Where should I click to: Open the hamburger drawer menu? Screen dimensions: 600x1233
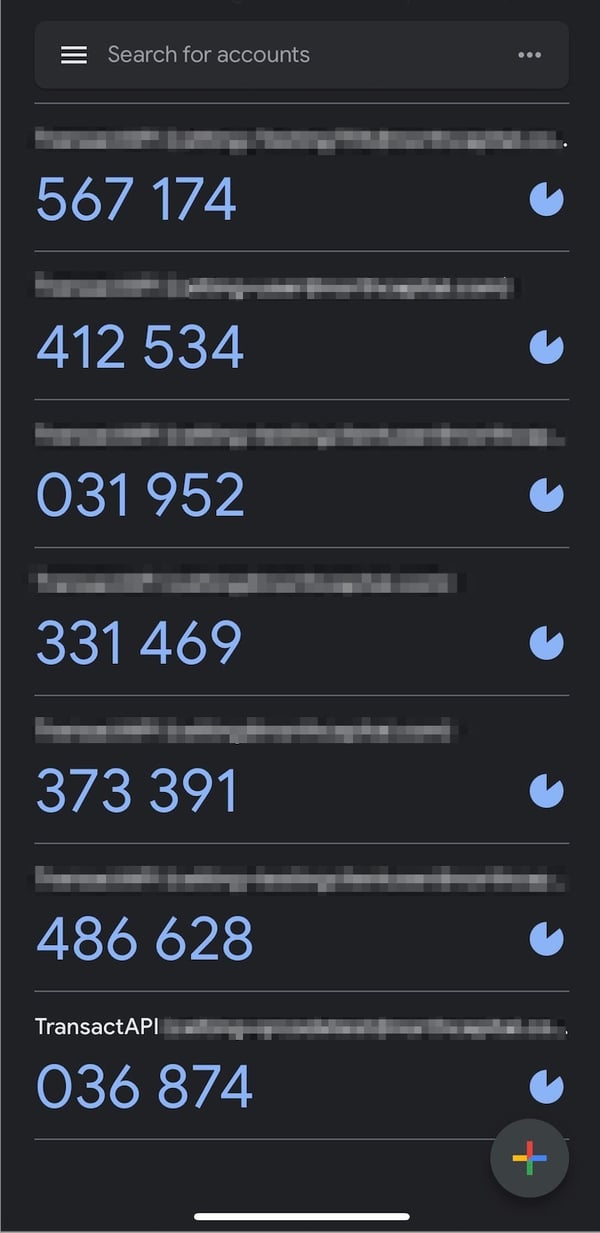(74, 55)
